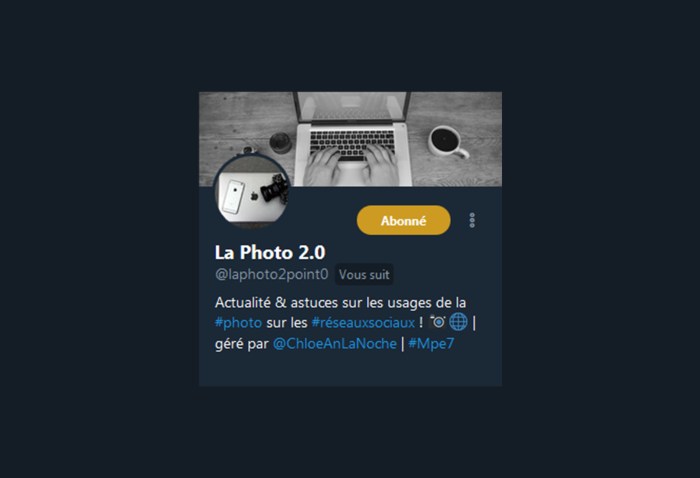Open the #Mpe7 hashtag link
The width and height of the screenshot is (700, 478).
coord(431,344)
